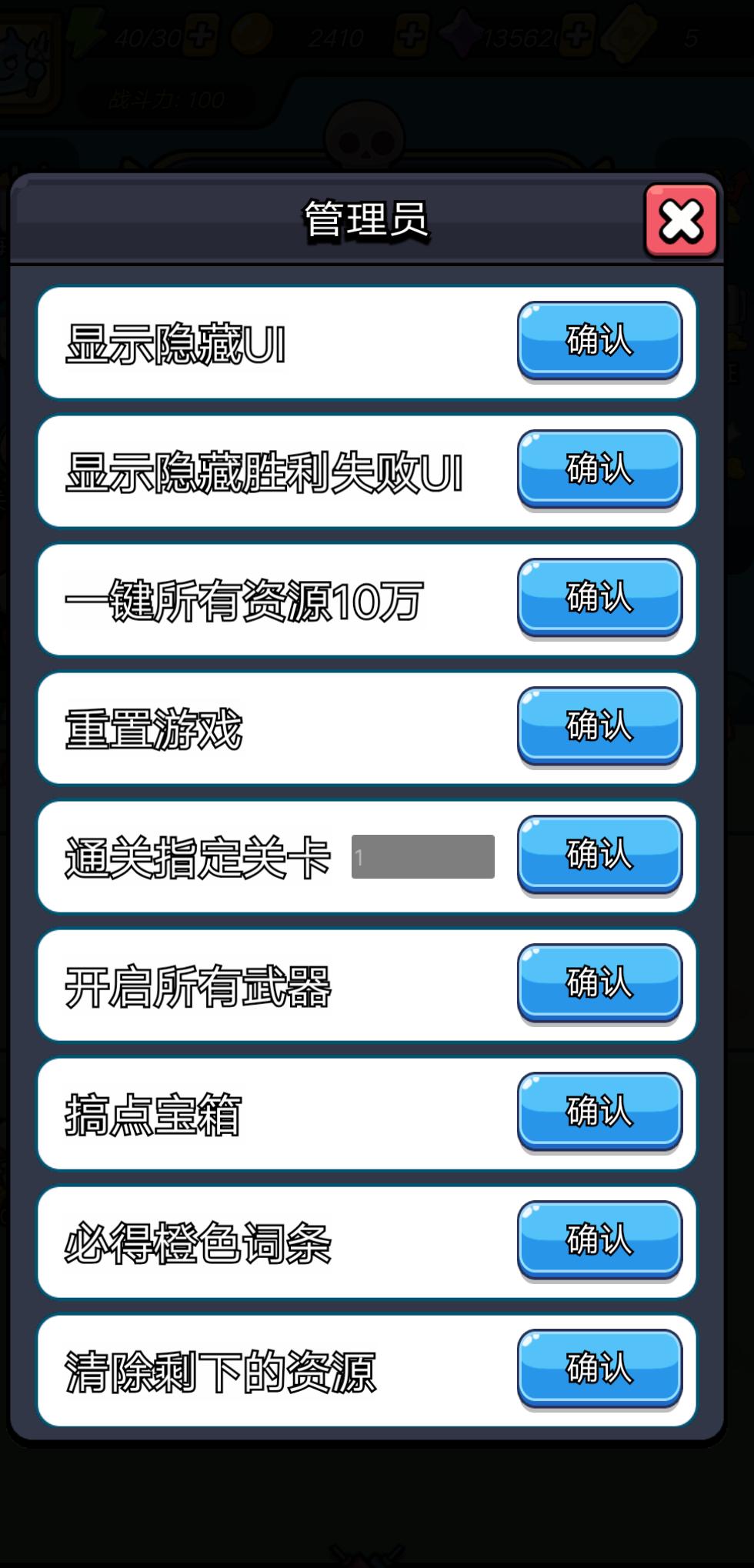Confirm 清除剩下的资源 option
This screenshot has width=754, height=1568.
[599, 1368]
